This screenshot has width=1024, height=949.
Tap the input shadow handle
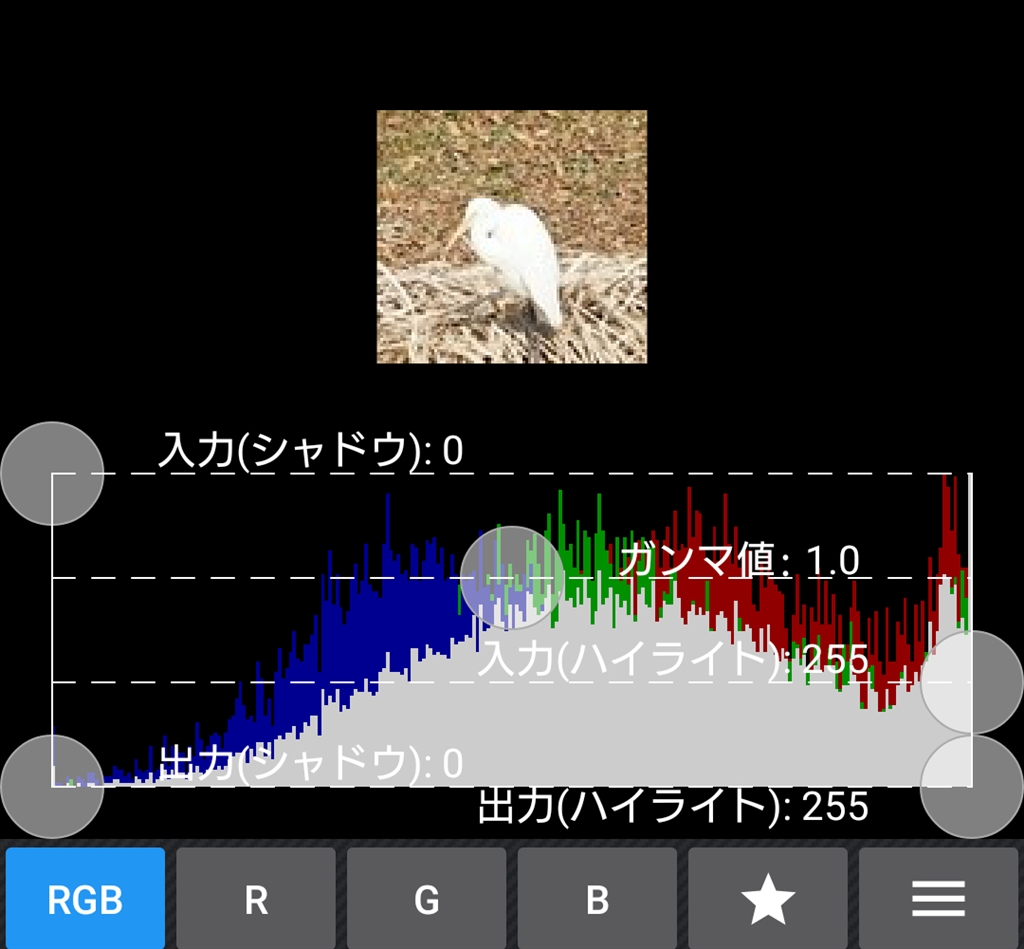coord(52,474)
